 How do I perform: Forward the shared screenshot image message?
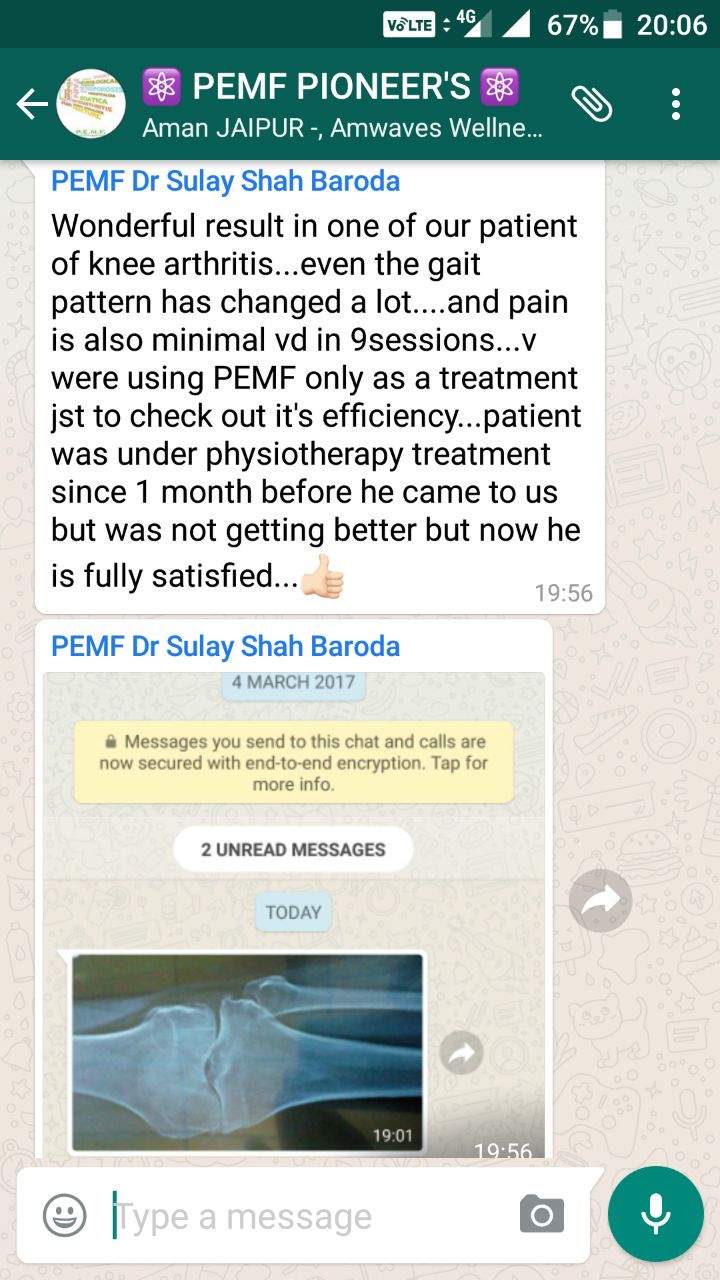tap(600, 901)
